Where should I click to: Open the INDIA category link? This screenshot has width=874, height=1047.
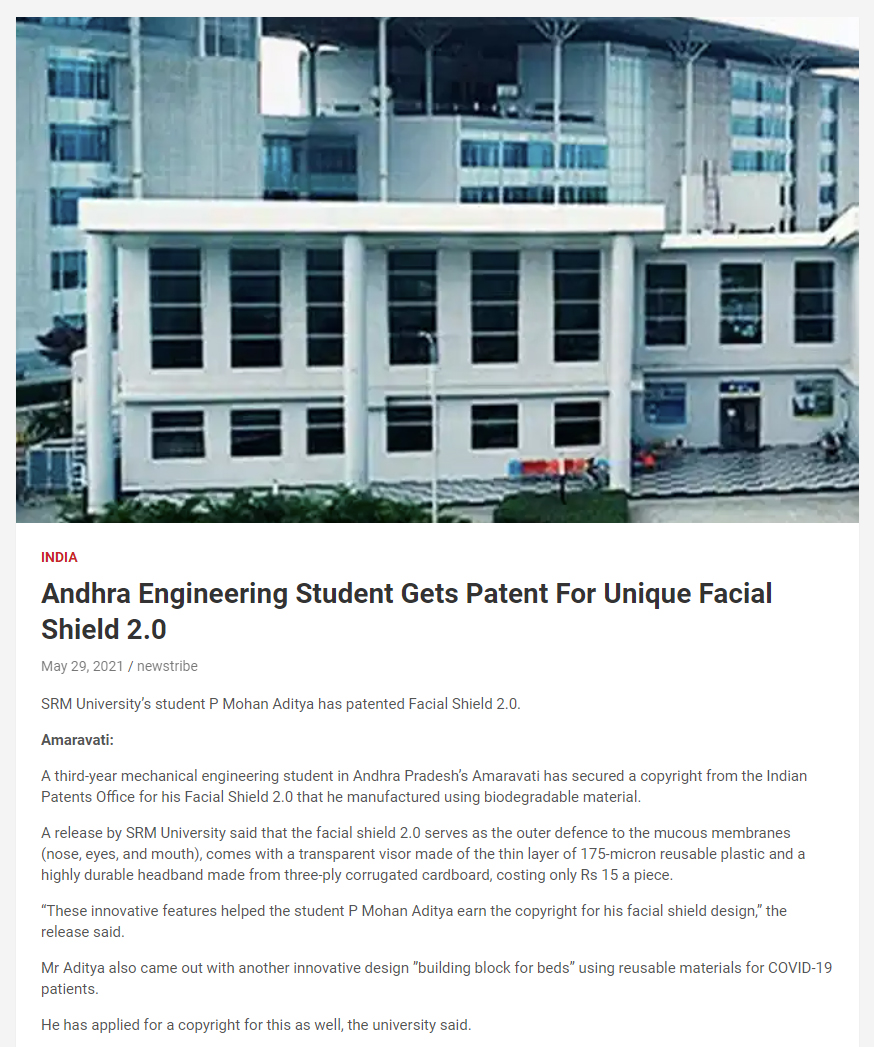tap(59, 557)
